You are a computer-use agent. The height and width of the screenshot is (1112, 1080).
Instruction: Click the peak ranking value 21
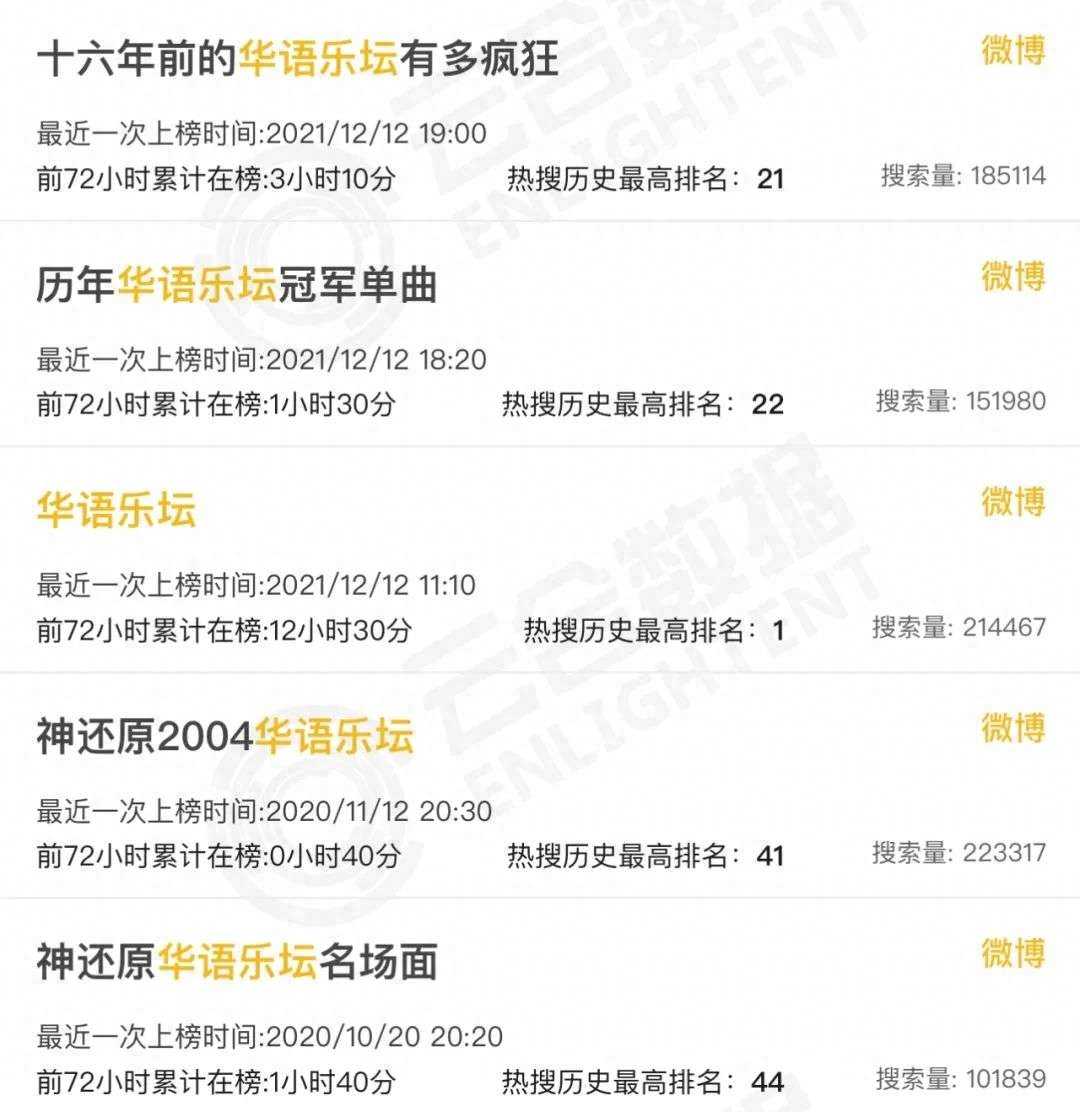tap(772, 181)
